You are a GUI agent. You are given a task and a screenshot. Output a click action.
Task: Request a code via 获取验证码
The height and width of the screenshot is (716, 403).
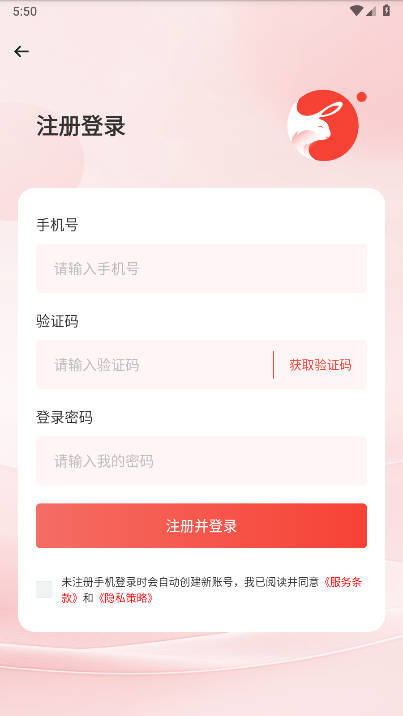click(320, 365)
